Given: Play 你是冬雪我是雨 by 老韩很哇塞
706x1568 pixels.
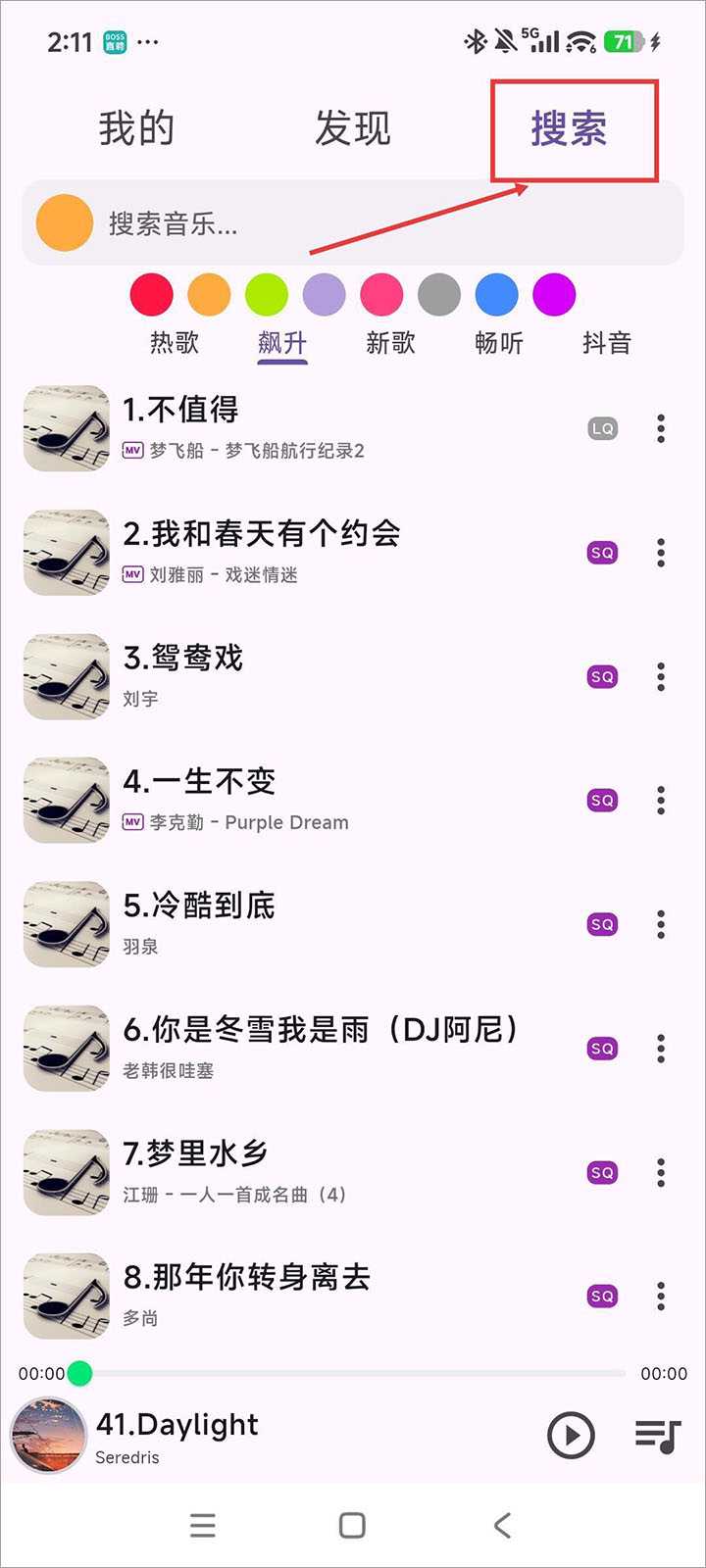Looking at the screenshot, I should (324, 1029).
